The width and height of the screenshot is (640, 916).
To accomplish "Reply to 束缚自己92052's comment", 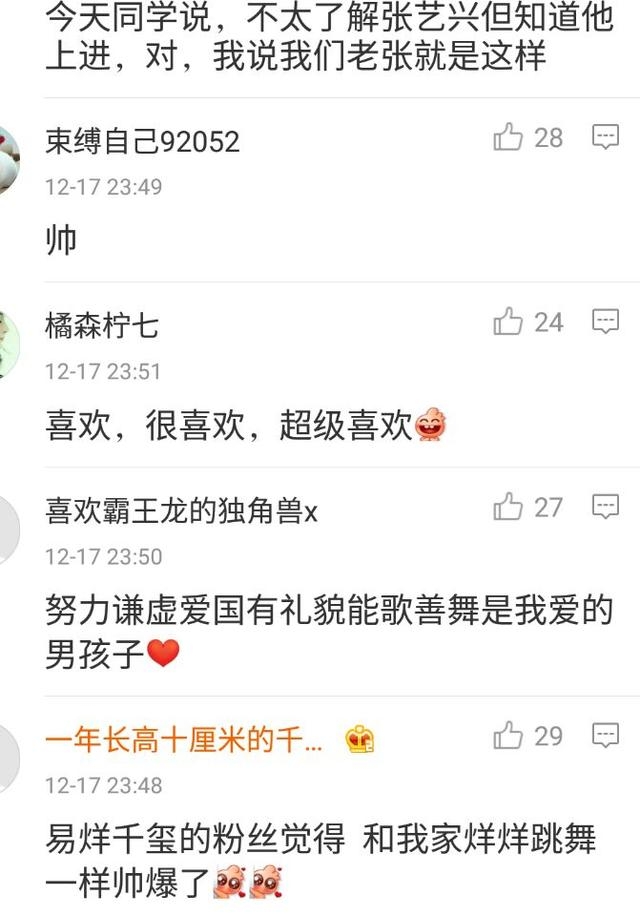I will [x=605, y=138].
